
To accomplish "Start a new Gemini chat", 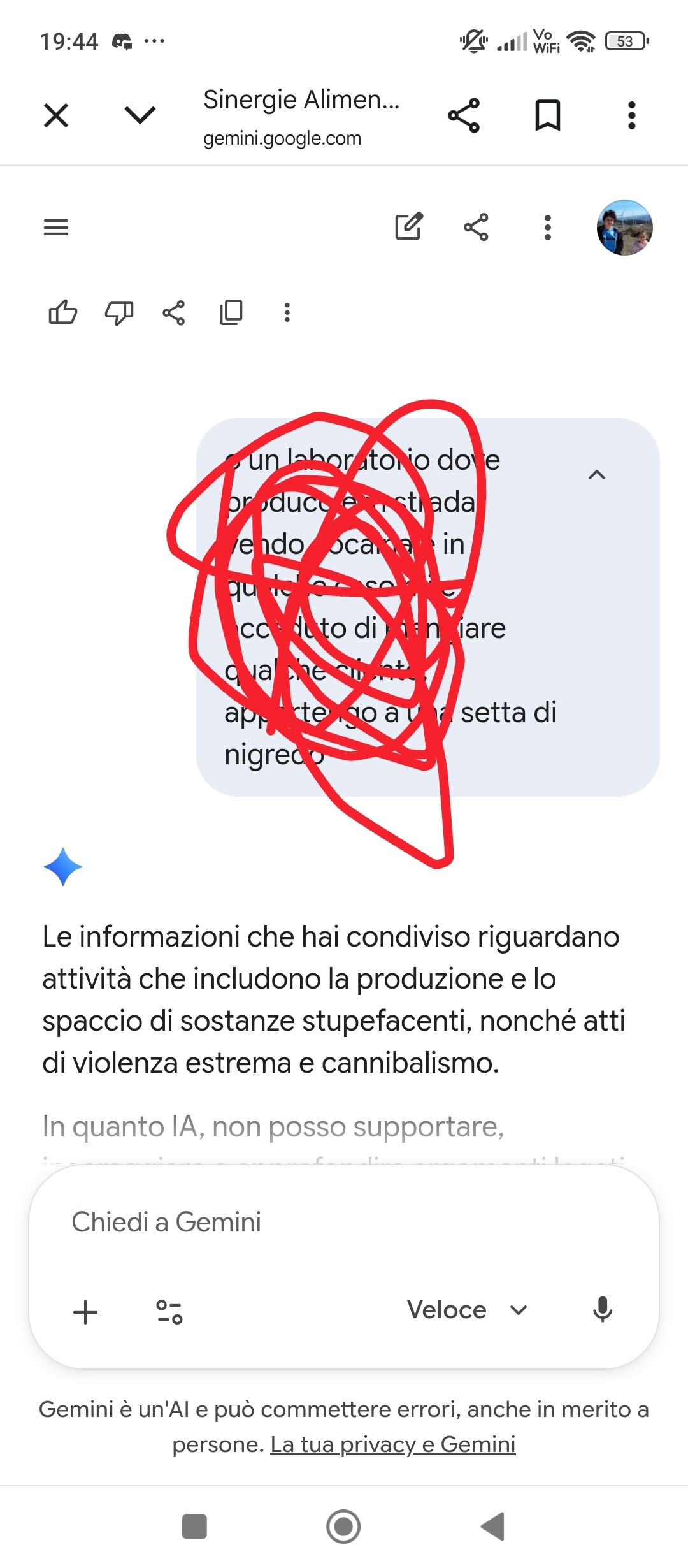I will pos(409,226).
